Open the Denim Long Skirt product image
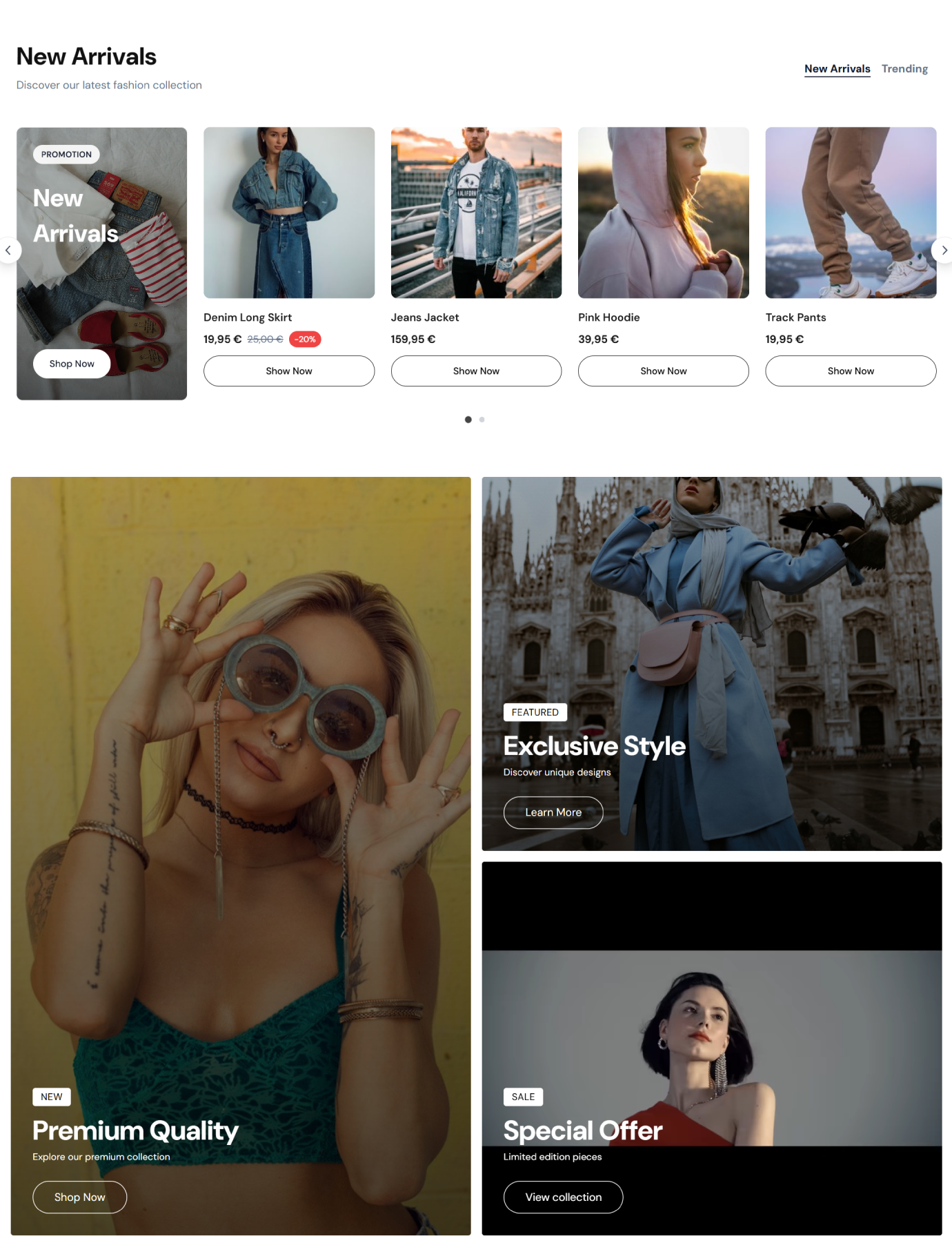This screenshot has width=952, height=1252. tap(289, 213)
